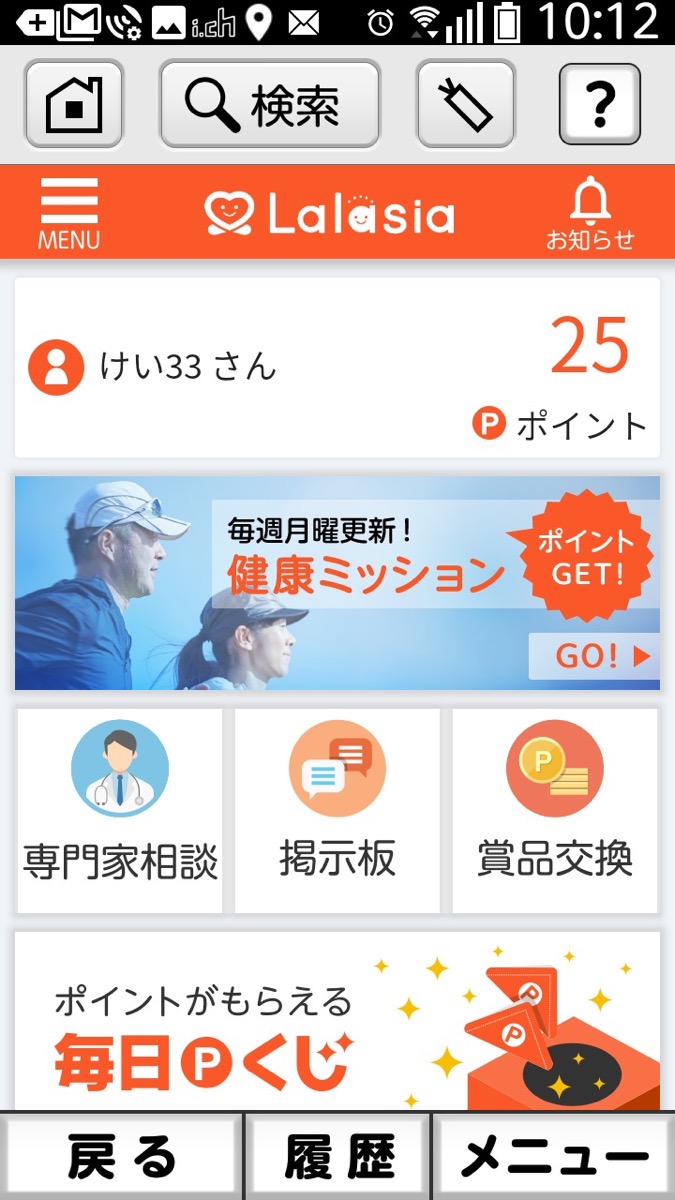
Task: Go to the browser home page
Action: pos(74,104)
